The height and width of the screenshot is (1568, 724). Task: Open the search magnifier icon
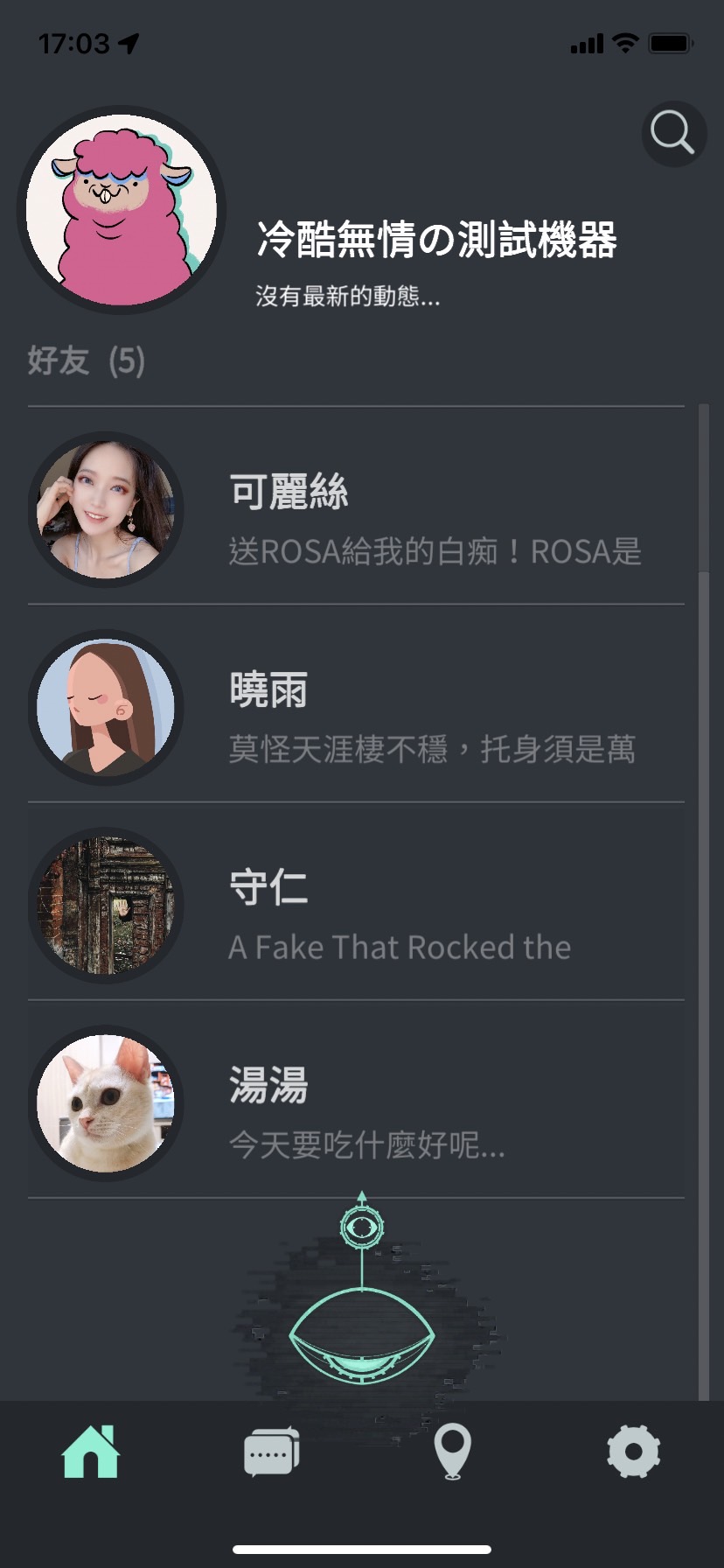[x=673, y=134]
